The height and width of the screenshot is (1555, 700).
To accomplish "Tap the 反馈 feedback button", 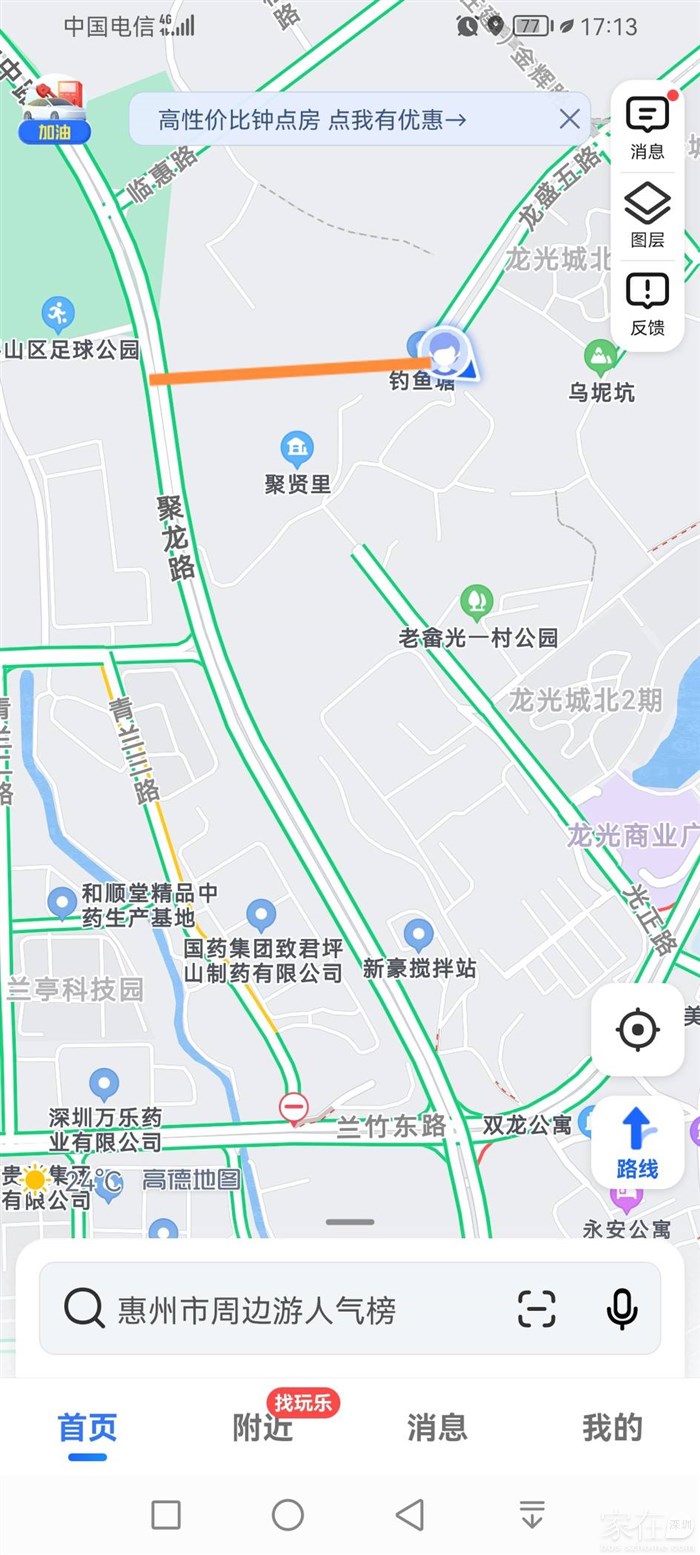I will point(647,304).
